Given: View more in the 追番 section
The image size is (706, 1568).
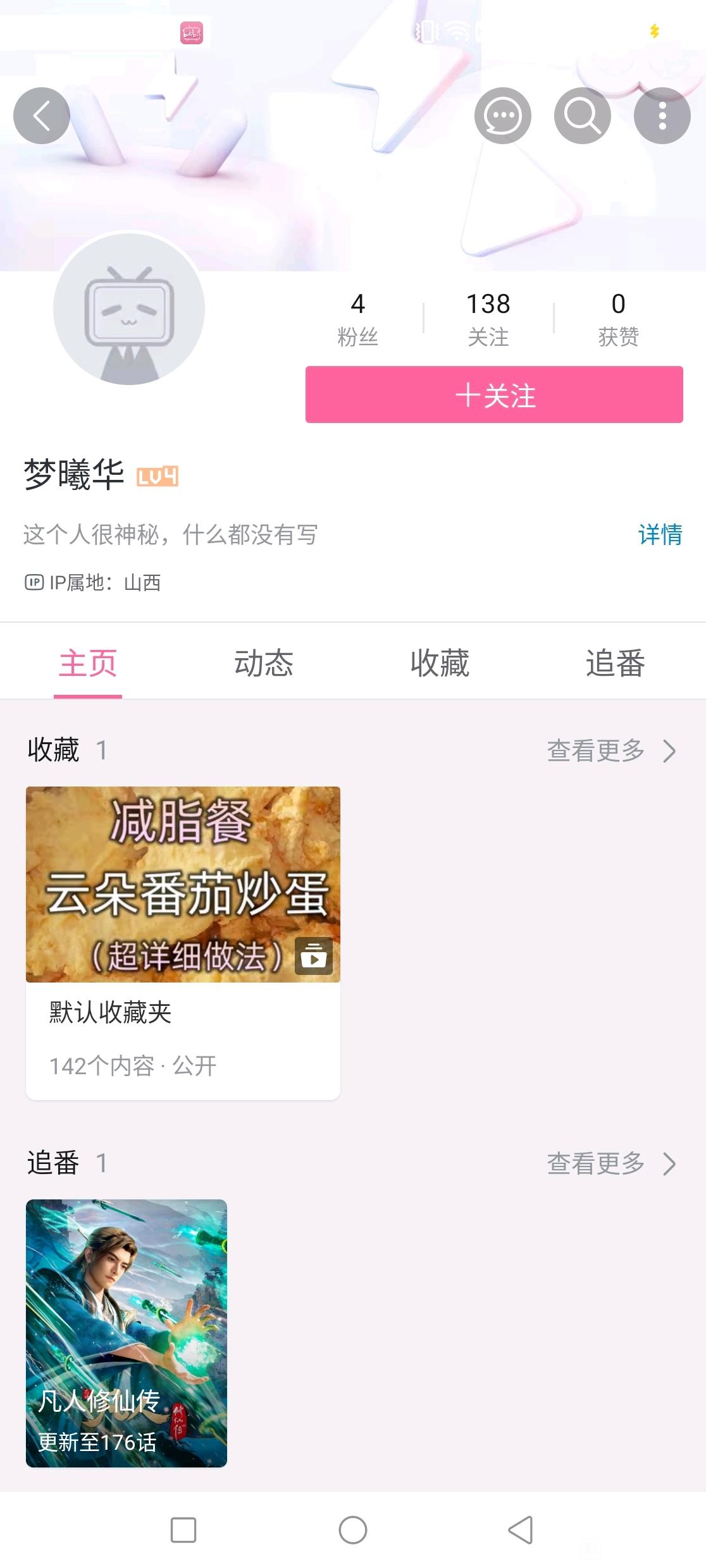Looking at the screenshot, I should pos(611,1163).
